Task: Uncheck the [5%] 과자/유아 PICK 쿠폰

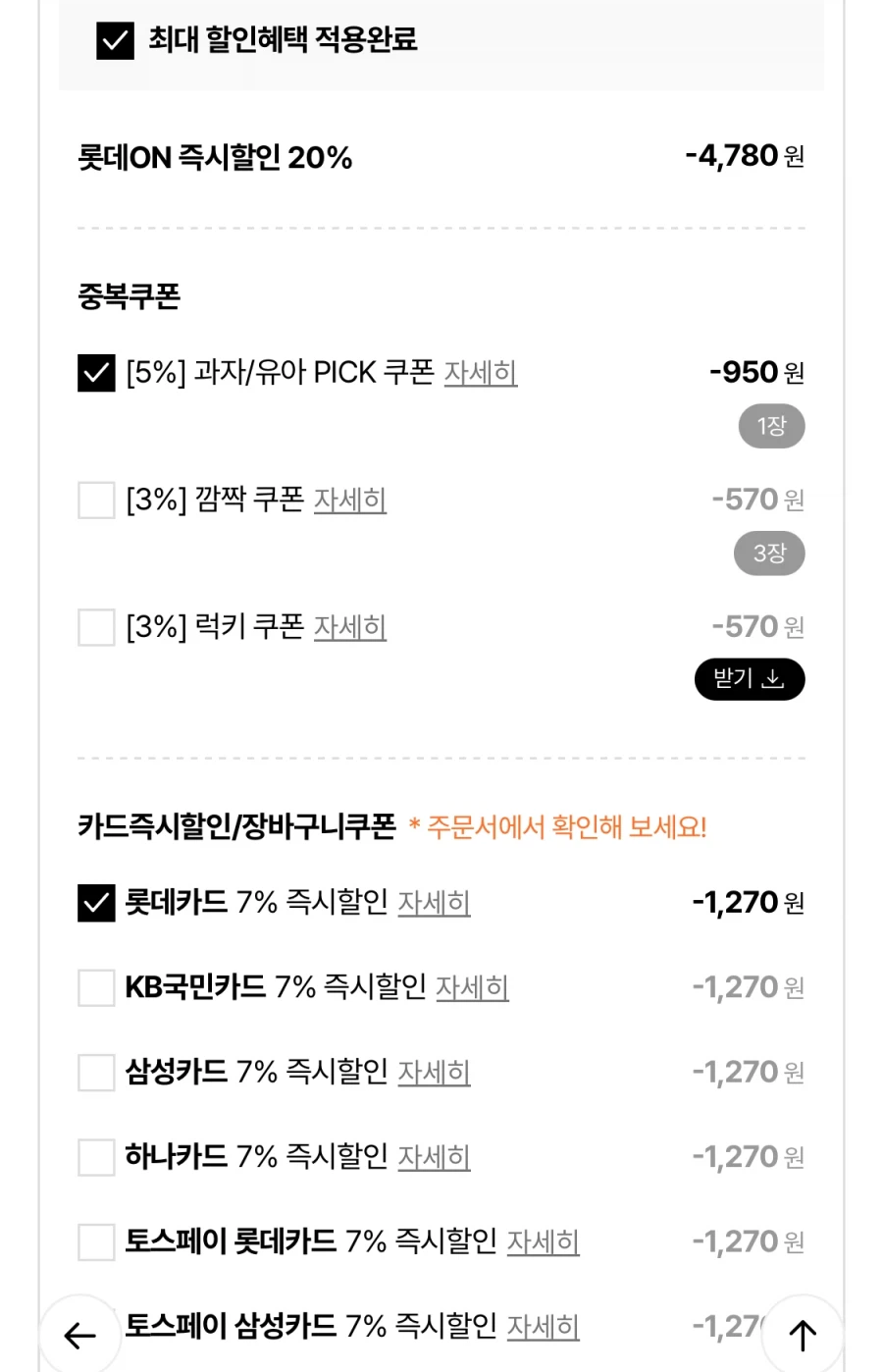Action: pyautogui.click(x=95, y=373)
